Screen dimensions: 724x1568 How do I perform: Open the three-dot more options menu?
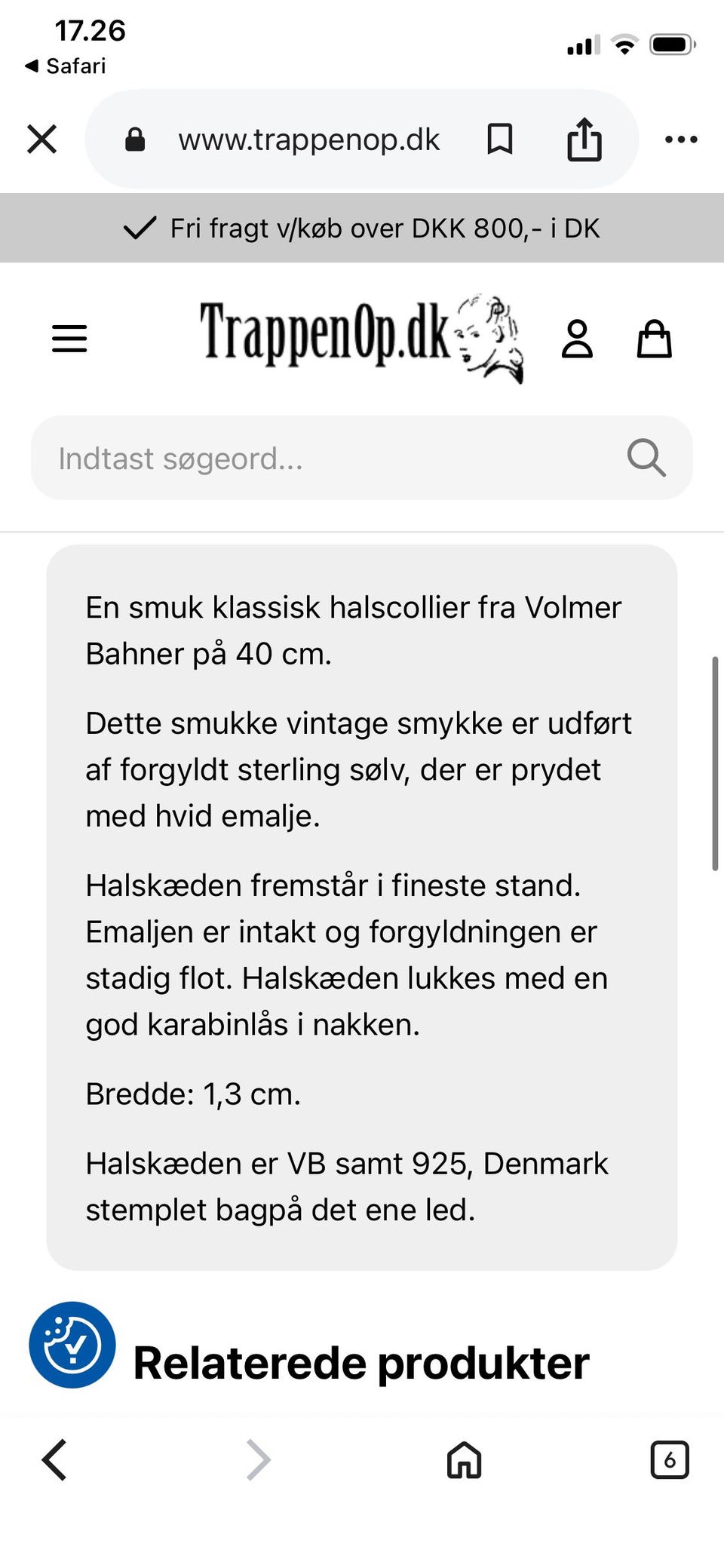tap(681, 139)
